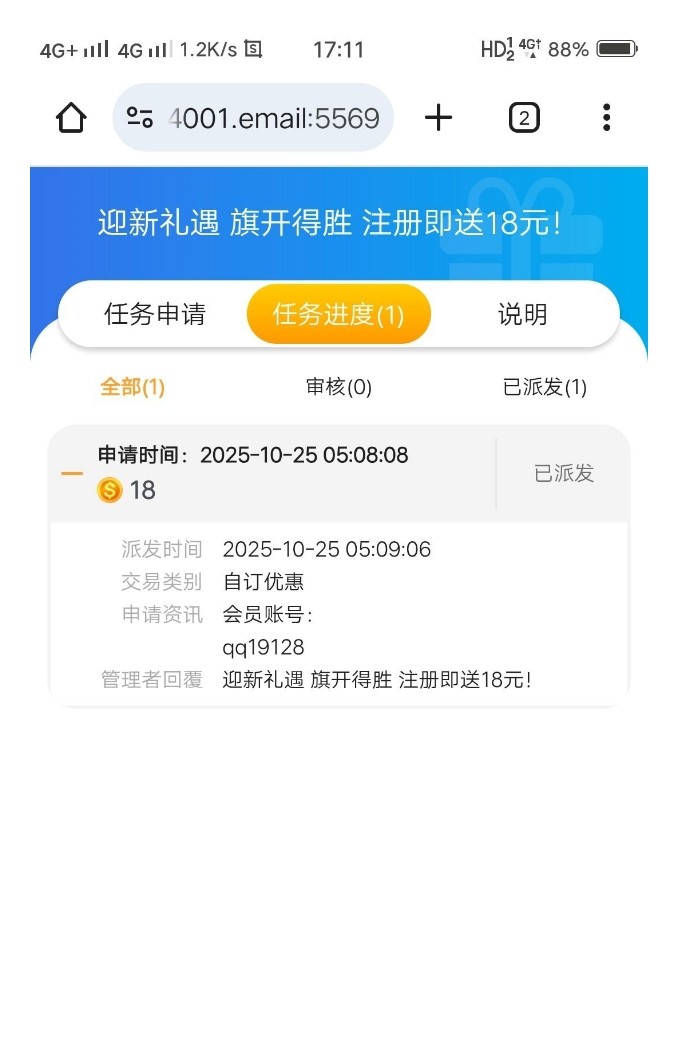Image resolution: width=676 pixels, height=1048 pixels.
Task: Filter by 已派发(1) status
Action: click(x=544, y=387)
